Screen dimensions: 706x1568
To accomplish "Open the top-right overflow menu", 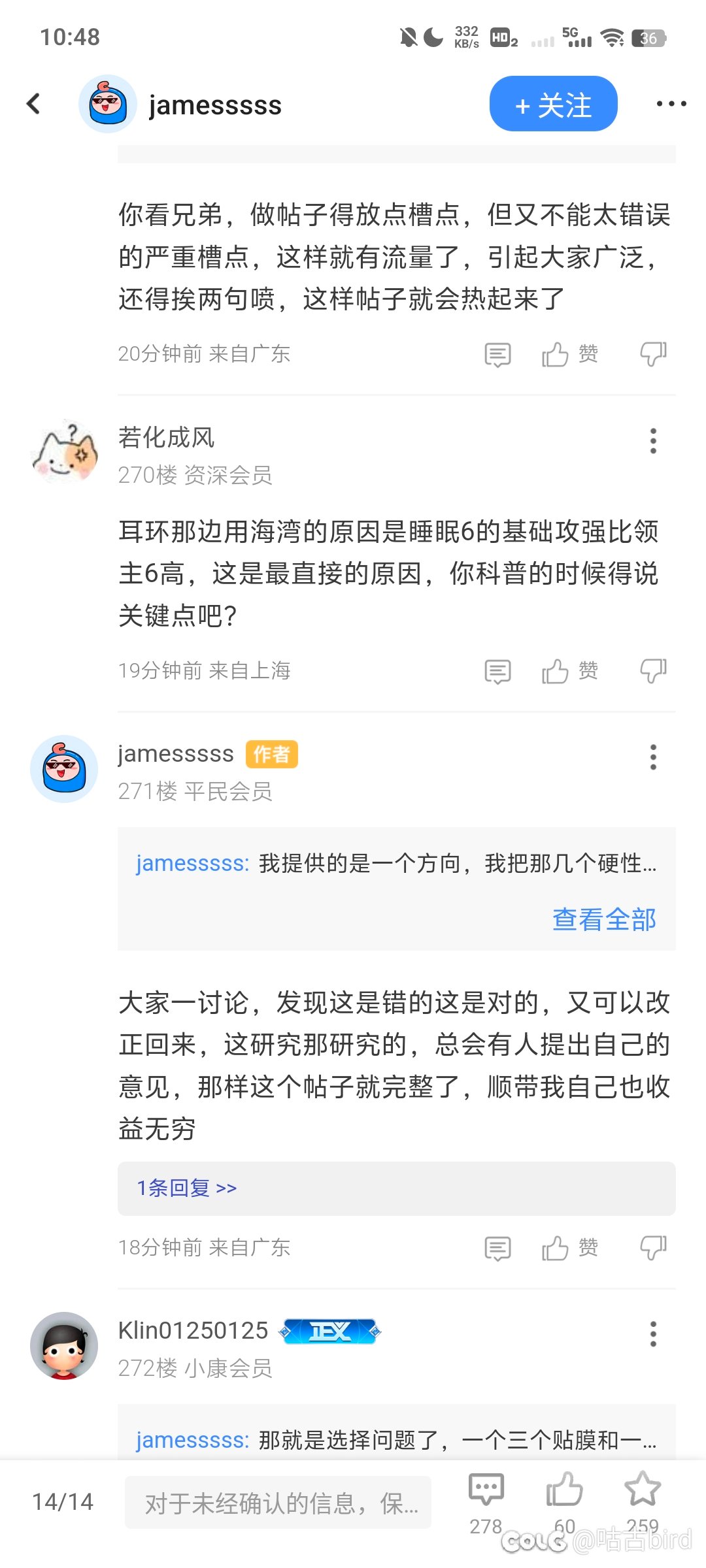I will click(671, 104).
